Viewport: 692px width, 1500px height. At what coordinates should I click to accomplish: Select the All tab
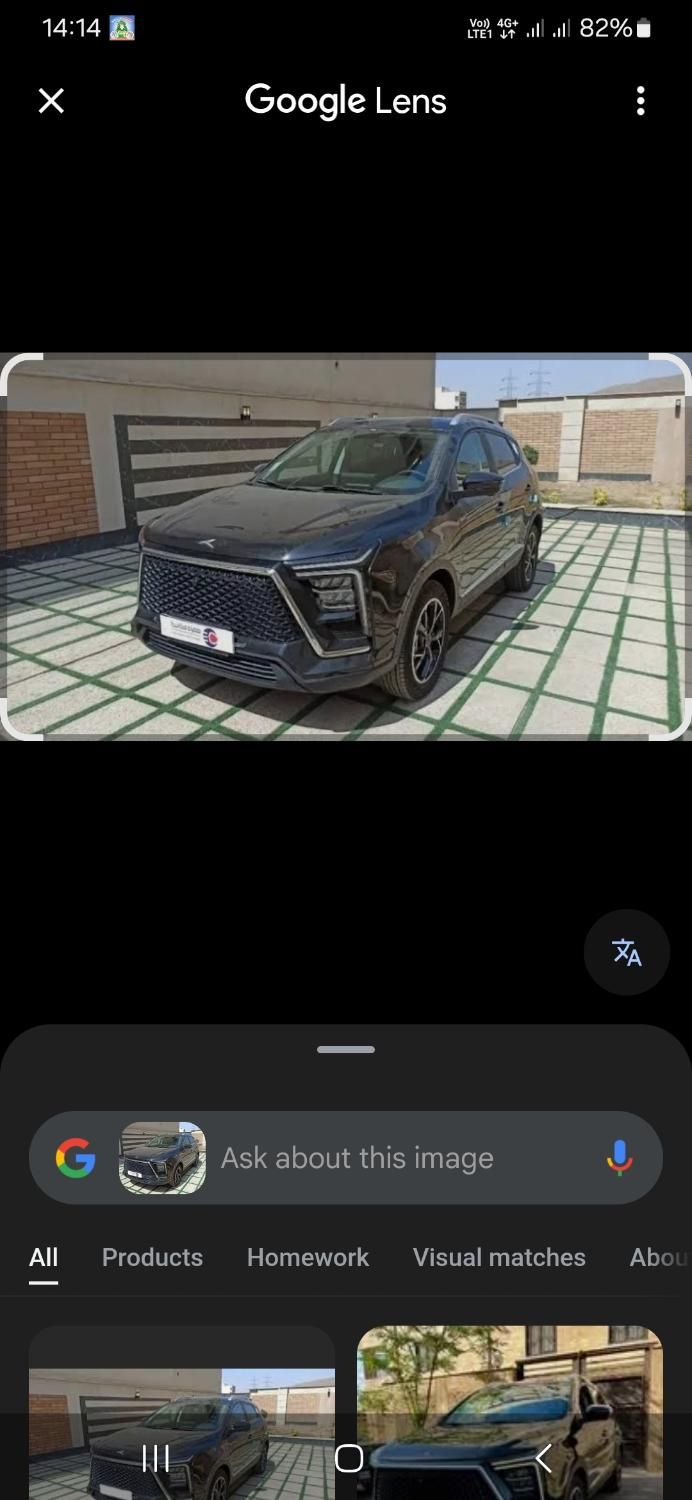coord(43,1257)
